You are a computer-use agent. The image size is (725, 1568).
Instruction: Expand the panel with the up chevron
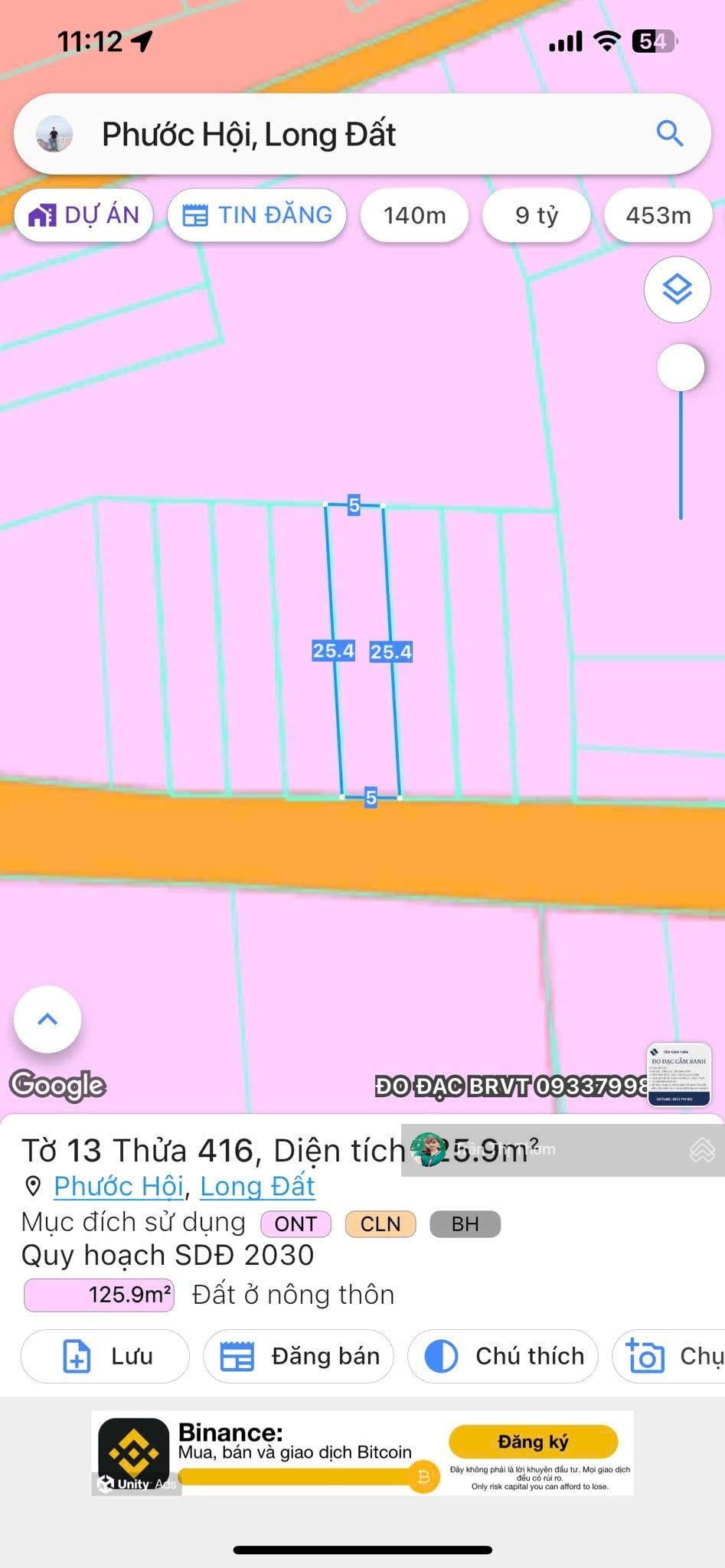[x=47, y=1019]
